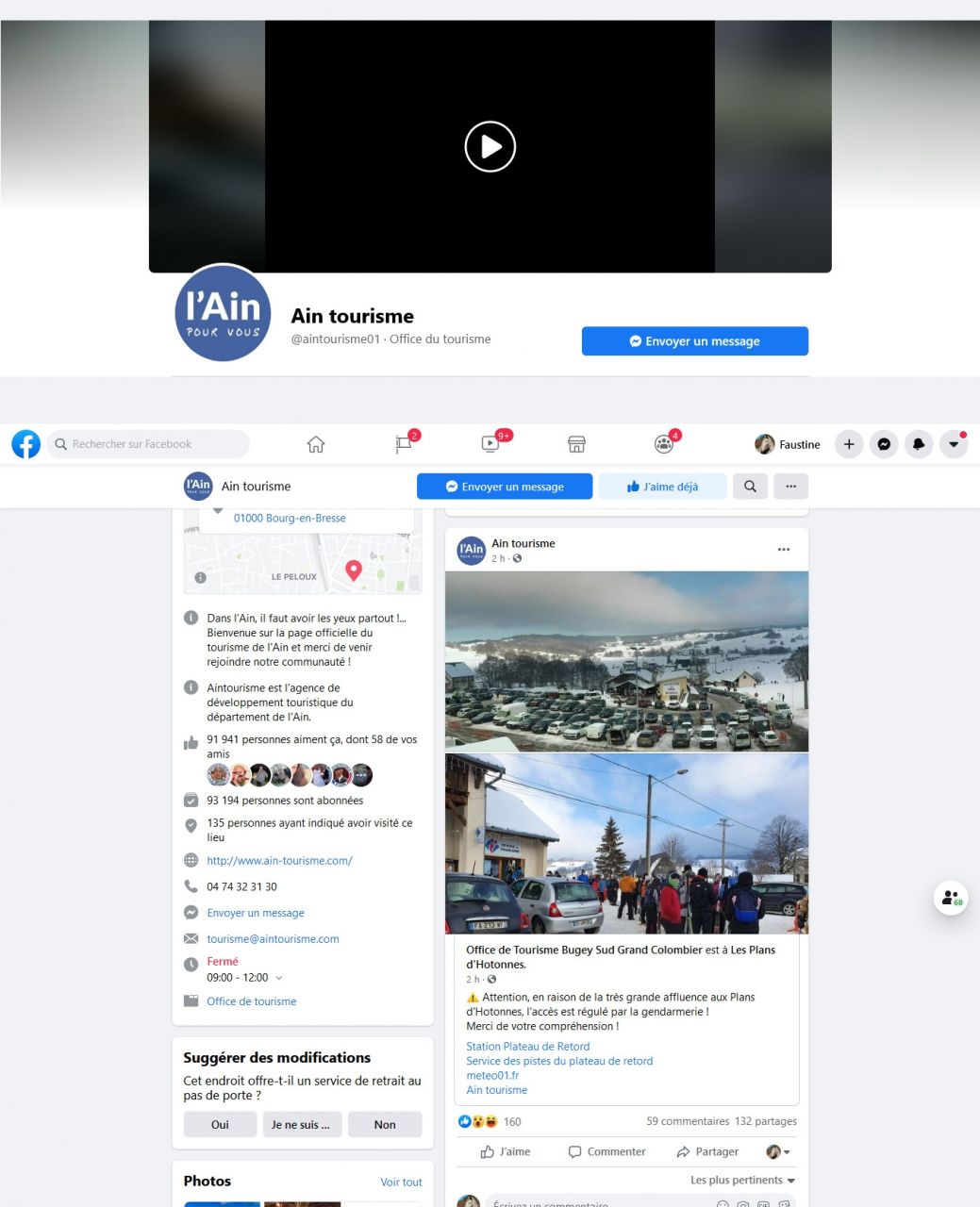Open Voir tout photos link

(x=401, y=1182)
